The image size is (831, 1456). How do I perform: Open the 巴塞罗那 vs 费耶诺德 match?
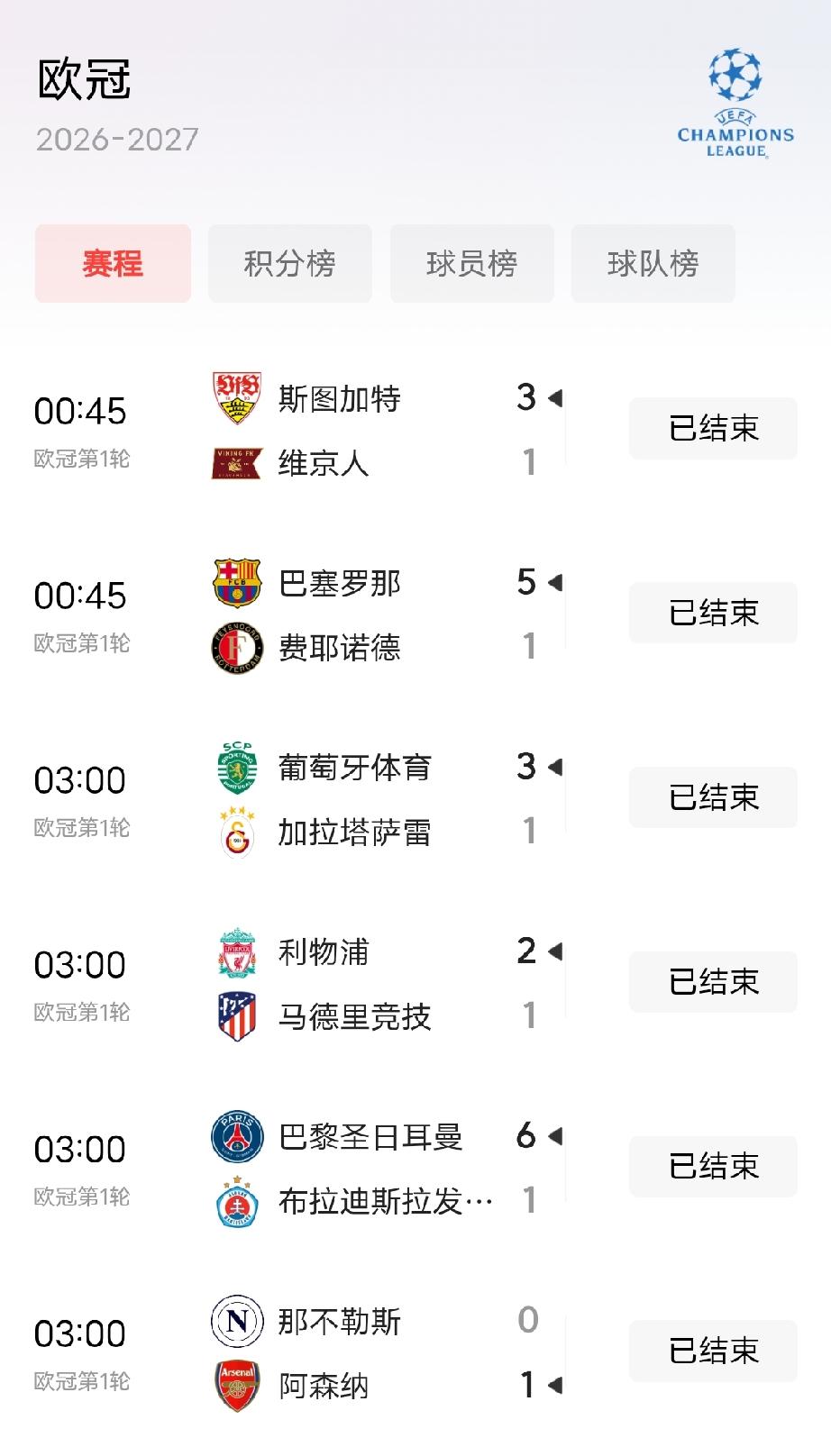pos(415,614)
